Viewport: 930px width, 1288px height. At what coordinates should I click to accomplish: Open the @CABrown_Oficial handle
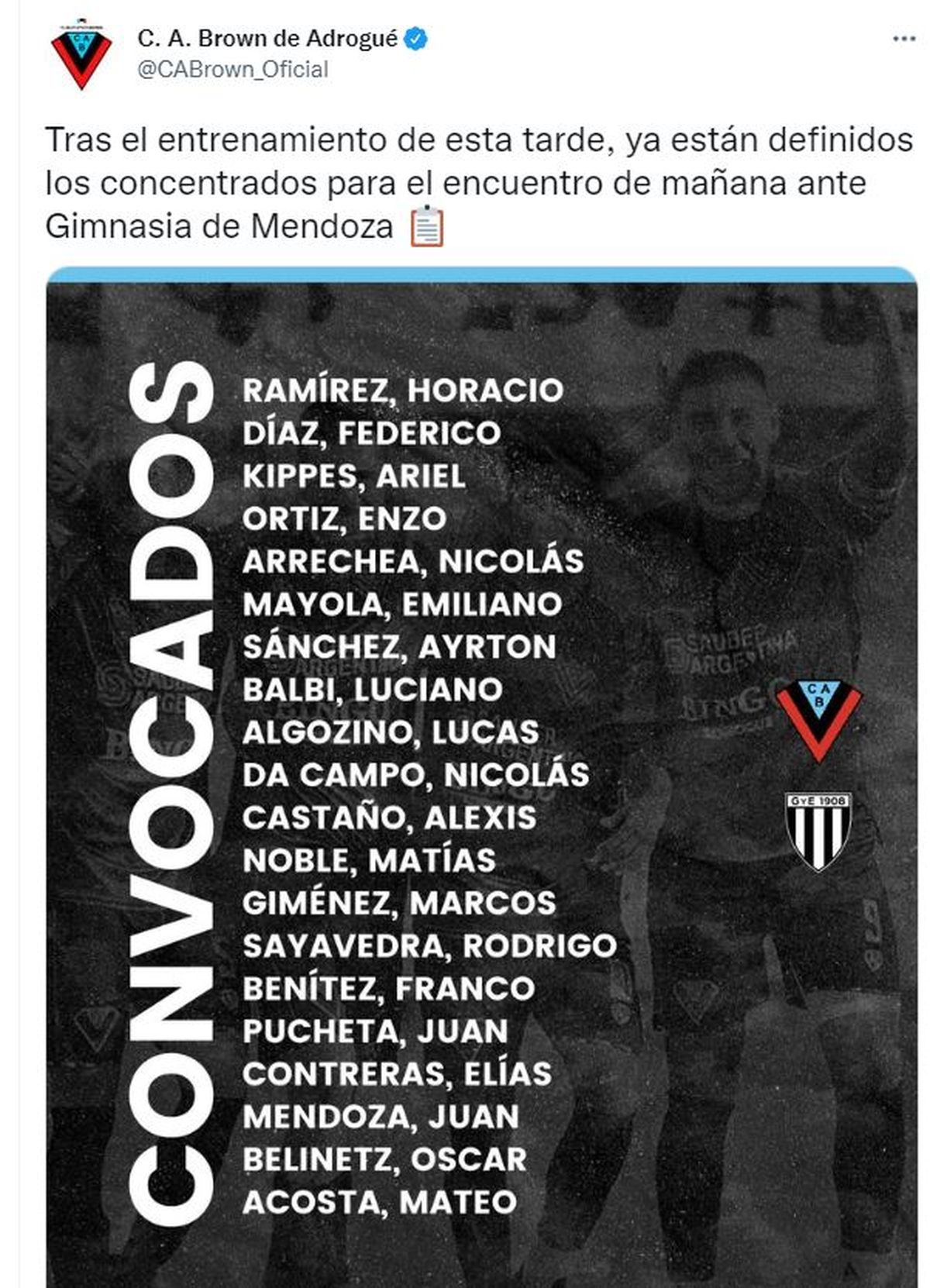pyautogui.click(x=232, y=70)
